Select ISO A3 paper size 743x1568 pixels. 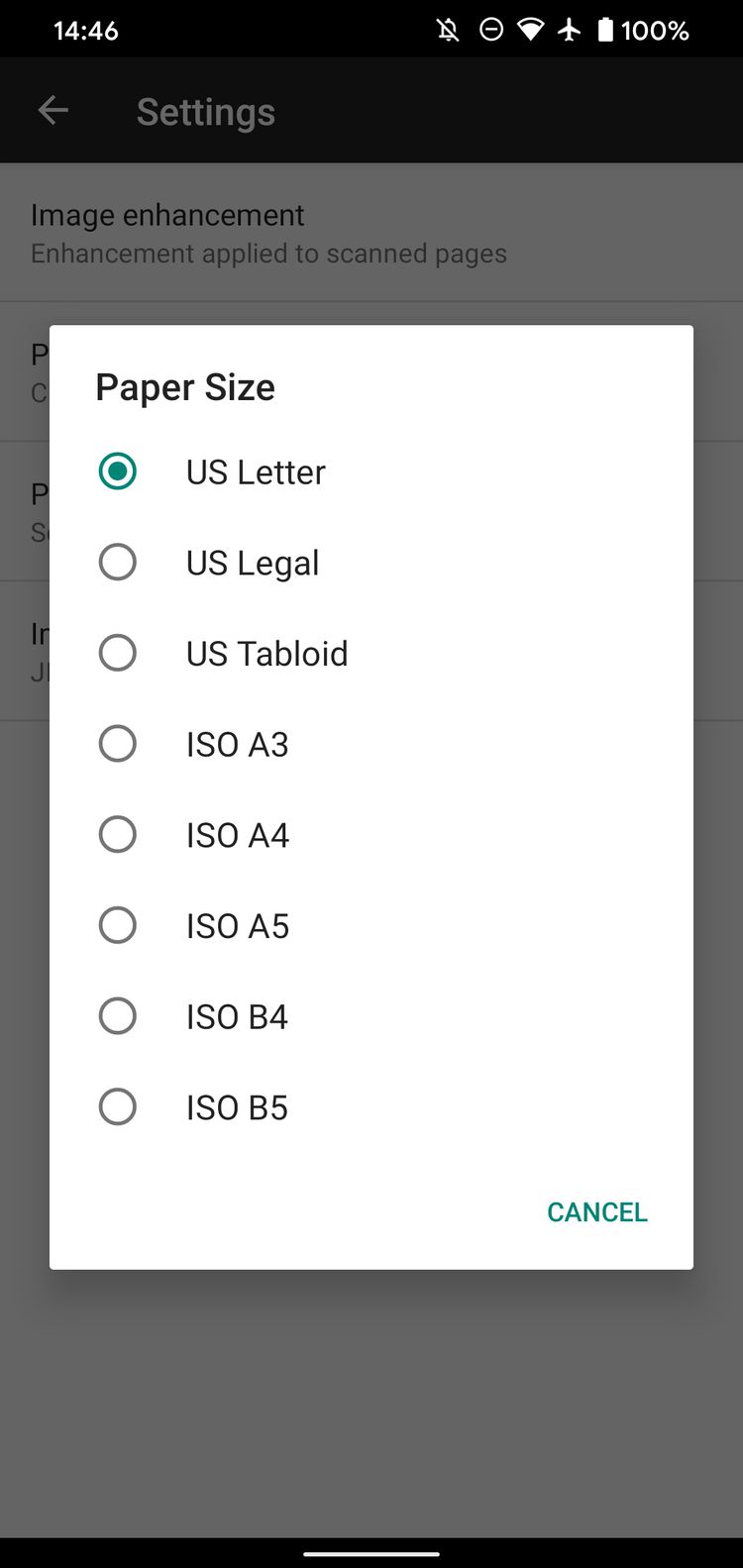pos(371,744)
